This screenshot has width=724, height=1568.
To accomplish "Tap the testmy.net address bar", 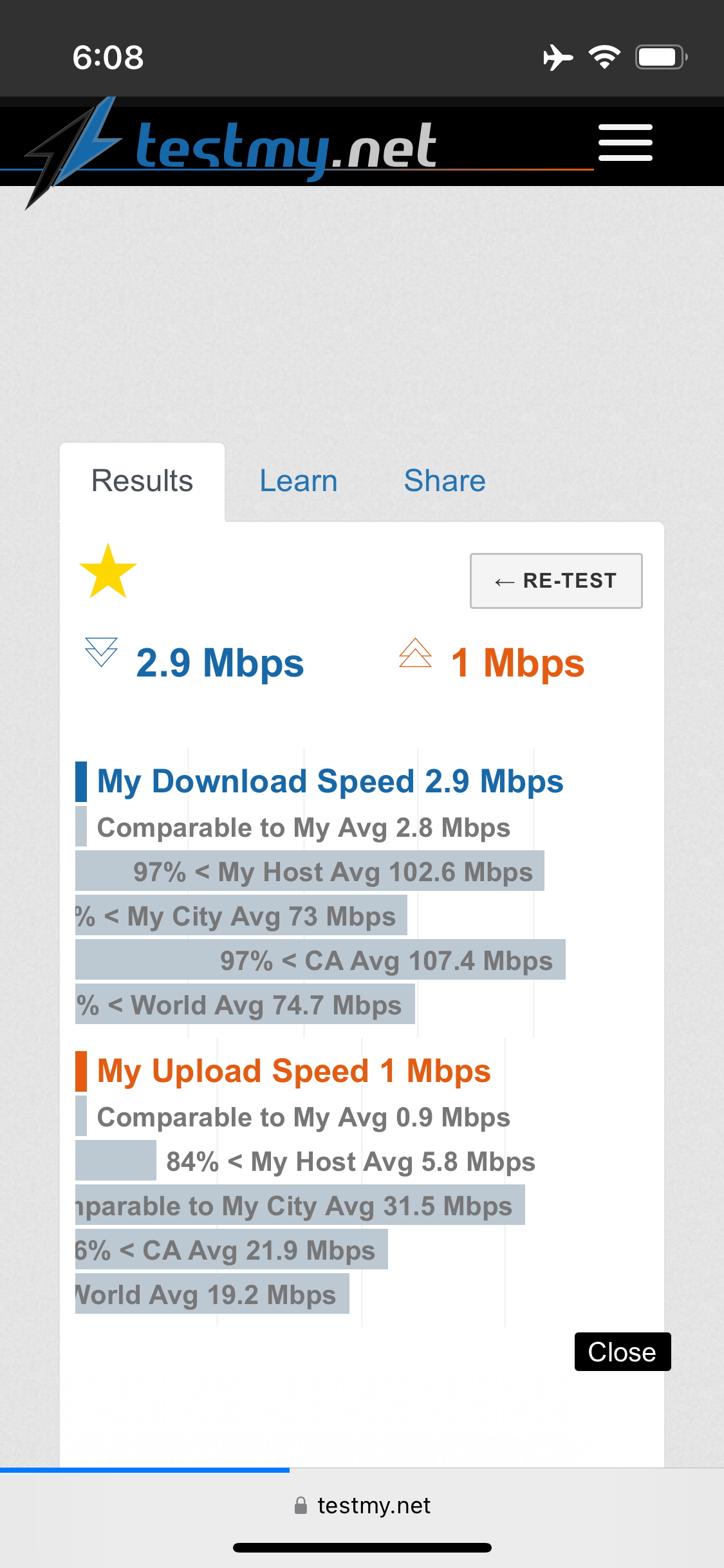I will pyautogui.click(x=362, y=1506).
